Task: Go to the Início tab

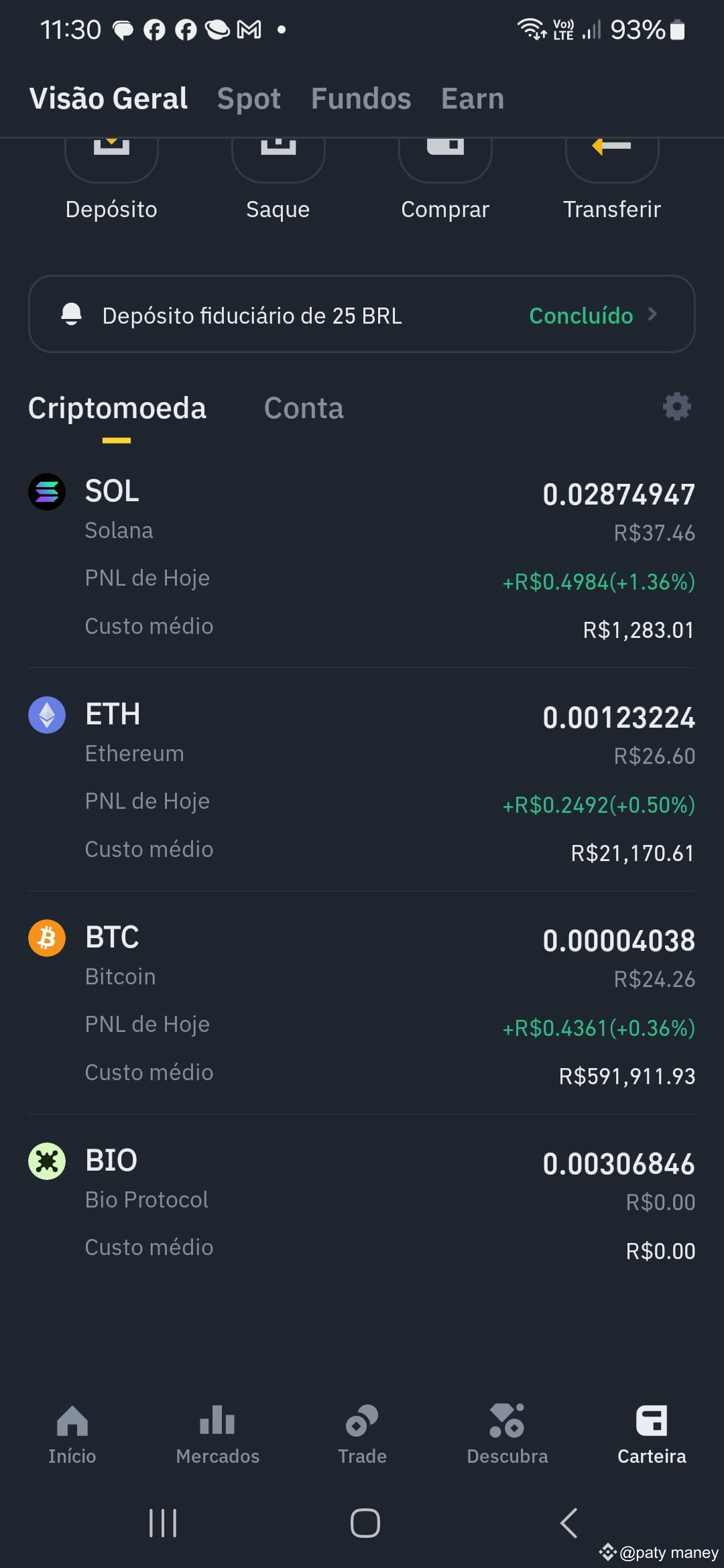Action: click(72, 1435)
